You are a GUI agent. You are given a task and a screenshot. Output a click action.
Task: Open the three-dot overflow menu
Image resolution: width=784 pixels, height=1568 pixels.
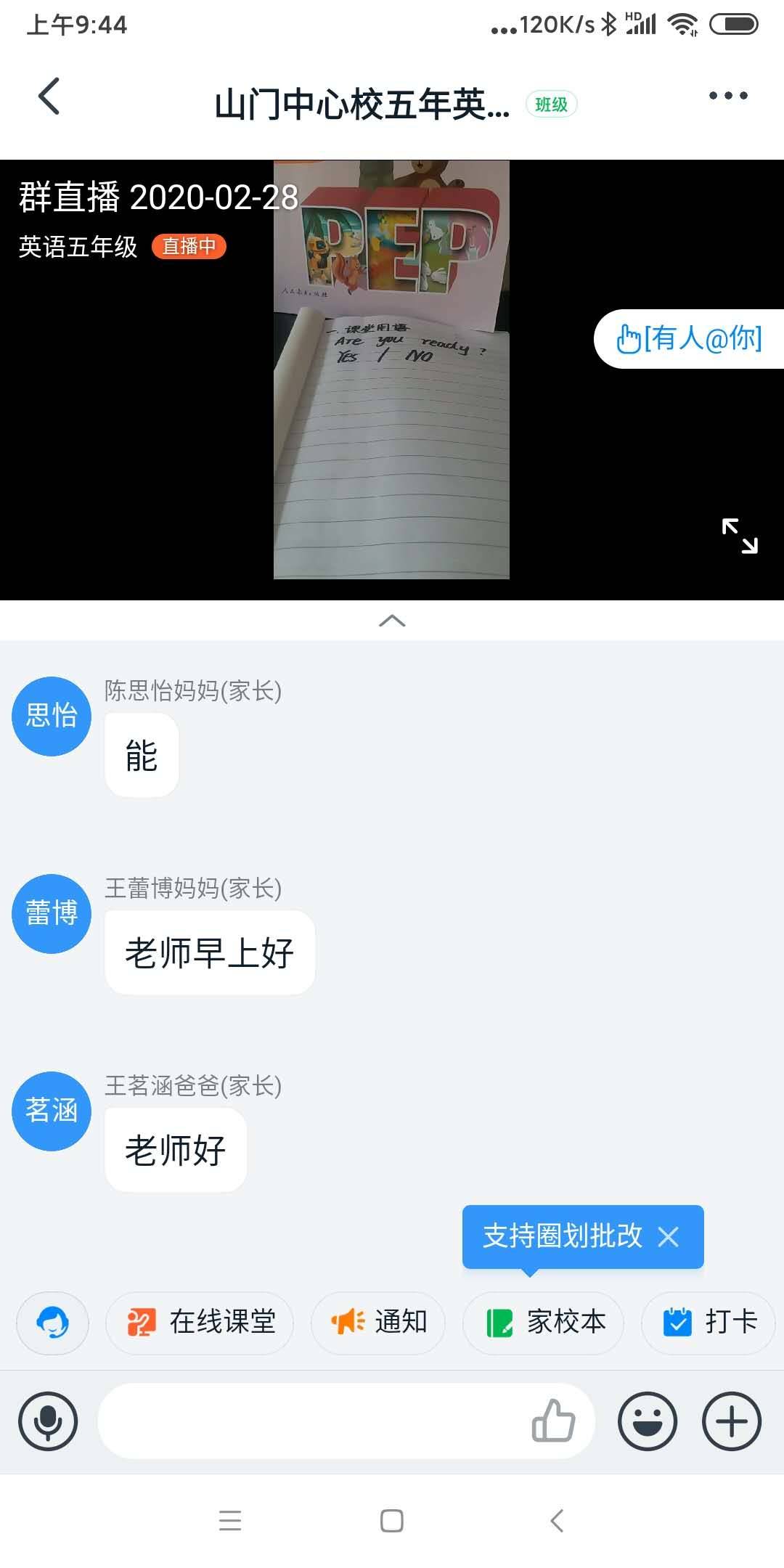728,96
